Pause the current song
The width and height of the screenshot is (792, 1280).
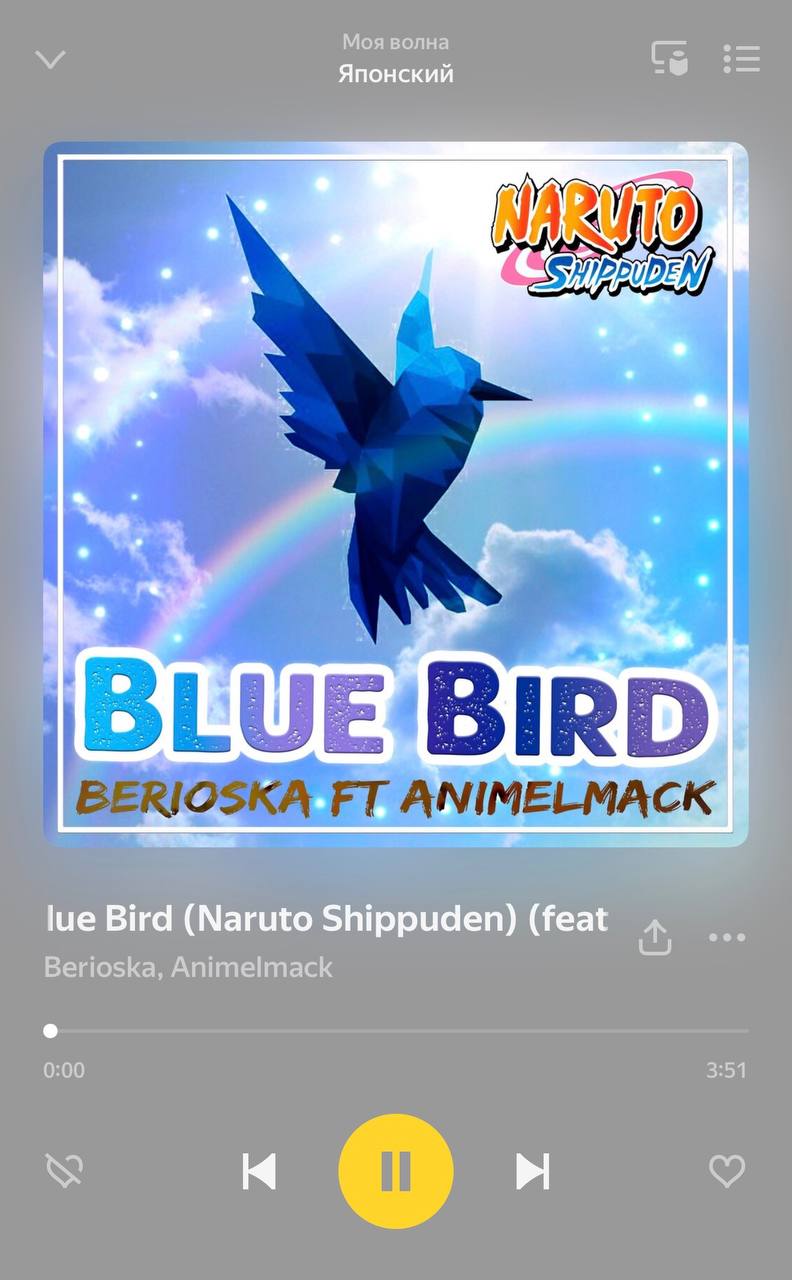pos(396,1171)
